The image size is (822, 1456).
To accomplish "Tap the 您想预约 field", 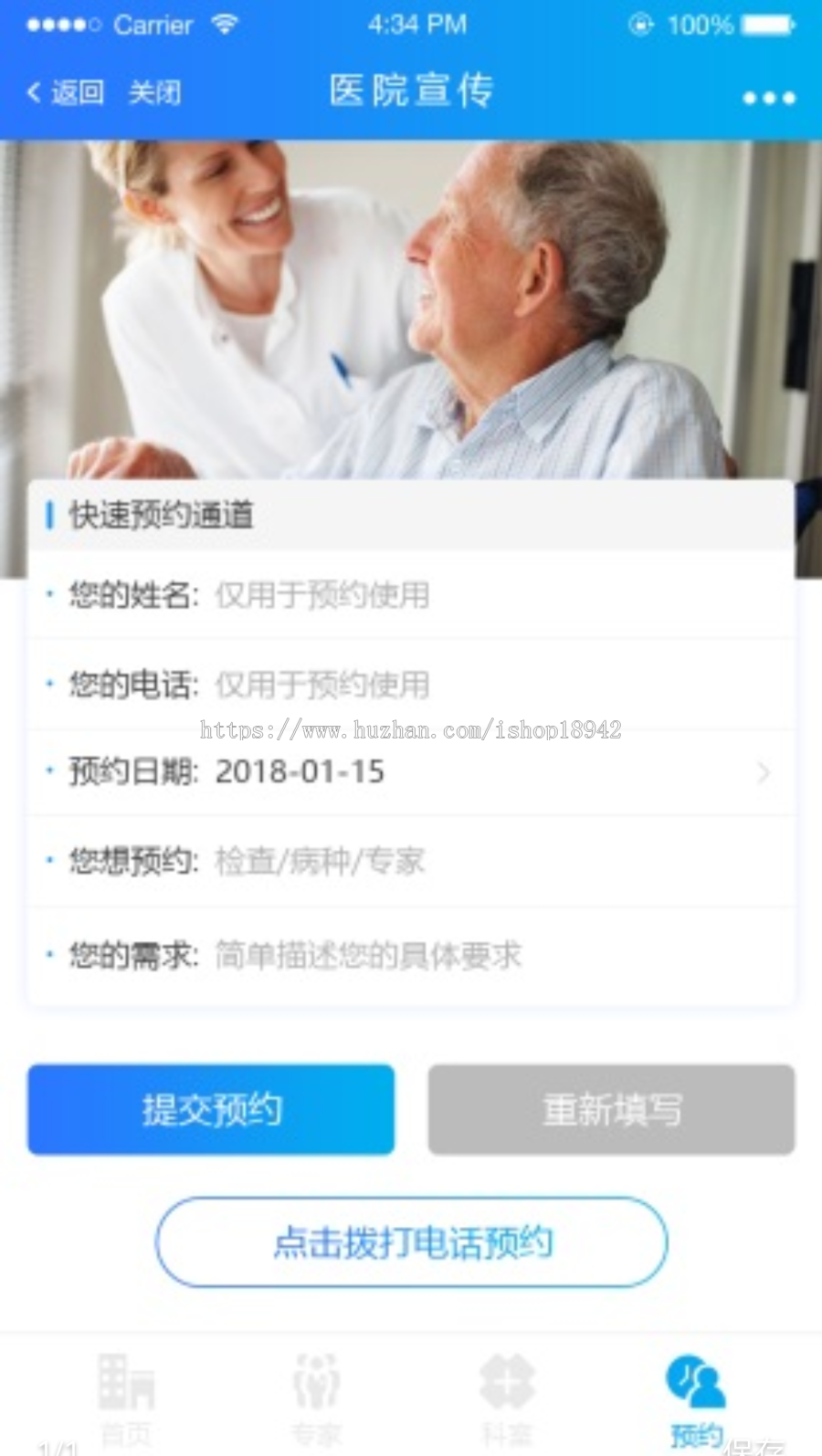I will [411, 861].
